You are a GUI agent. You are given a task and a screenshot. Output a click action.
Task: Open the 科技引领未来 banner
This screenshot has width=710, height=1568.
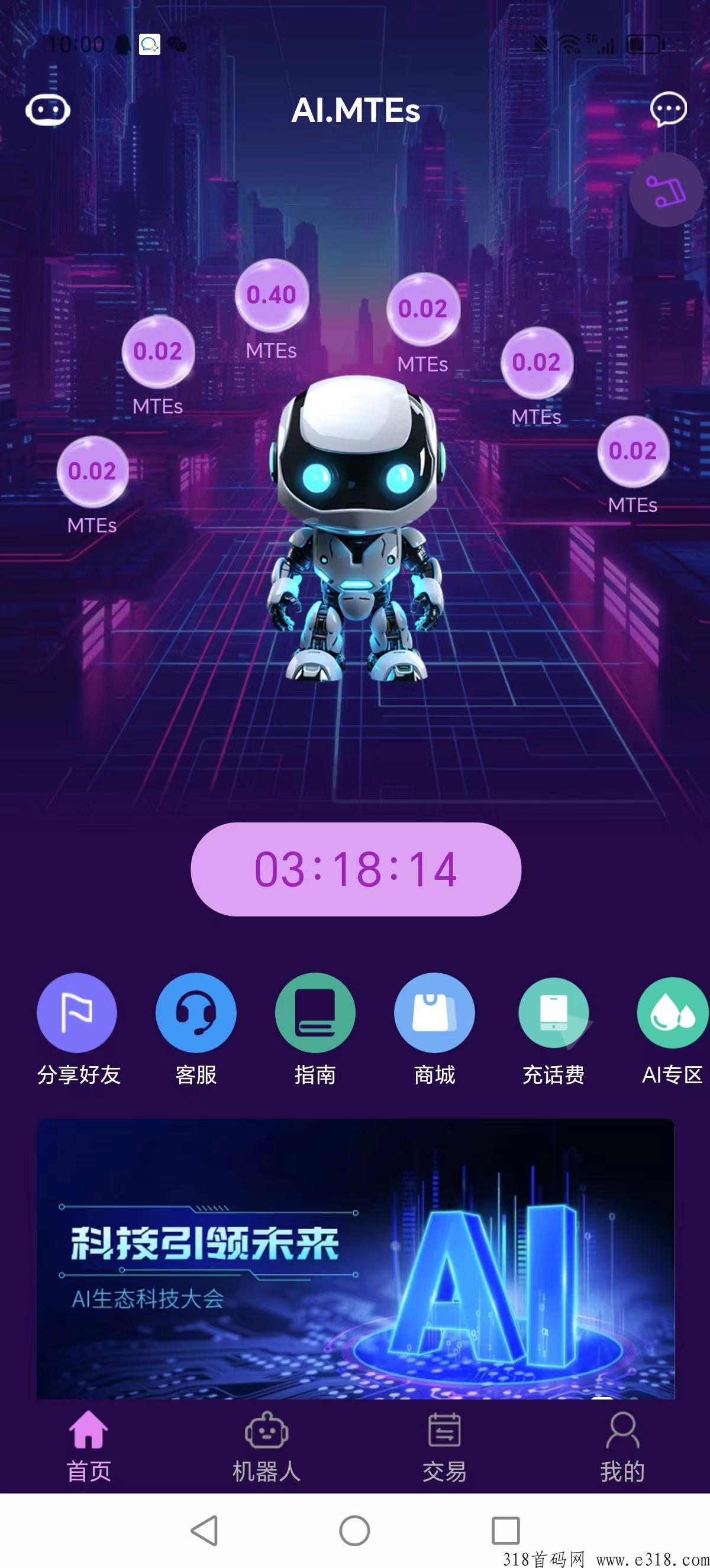(x=356, y=1259)
